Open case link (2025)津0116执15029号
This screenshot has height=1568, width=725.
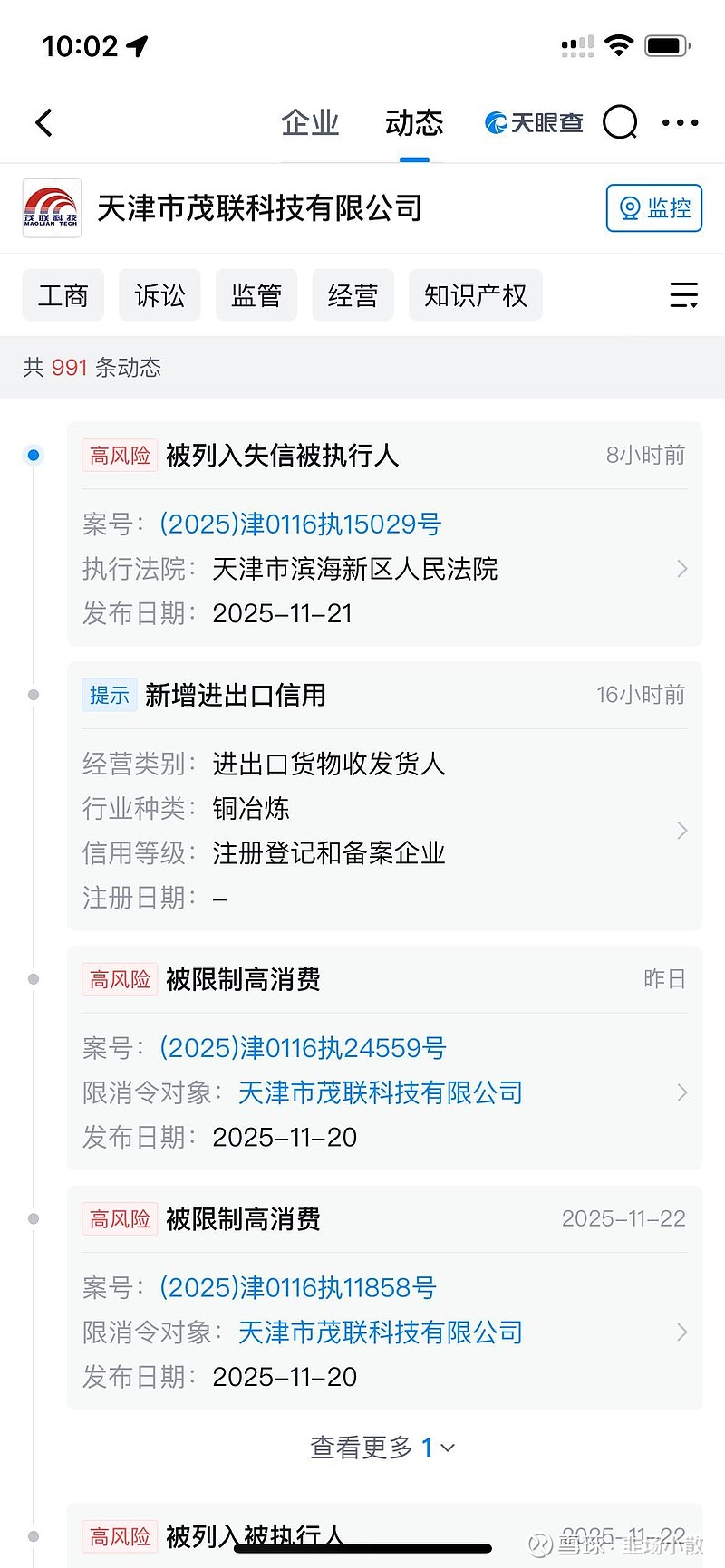tap(299, 524)
